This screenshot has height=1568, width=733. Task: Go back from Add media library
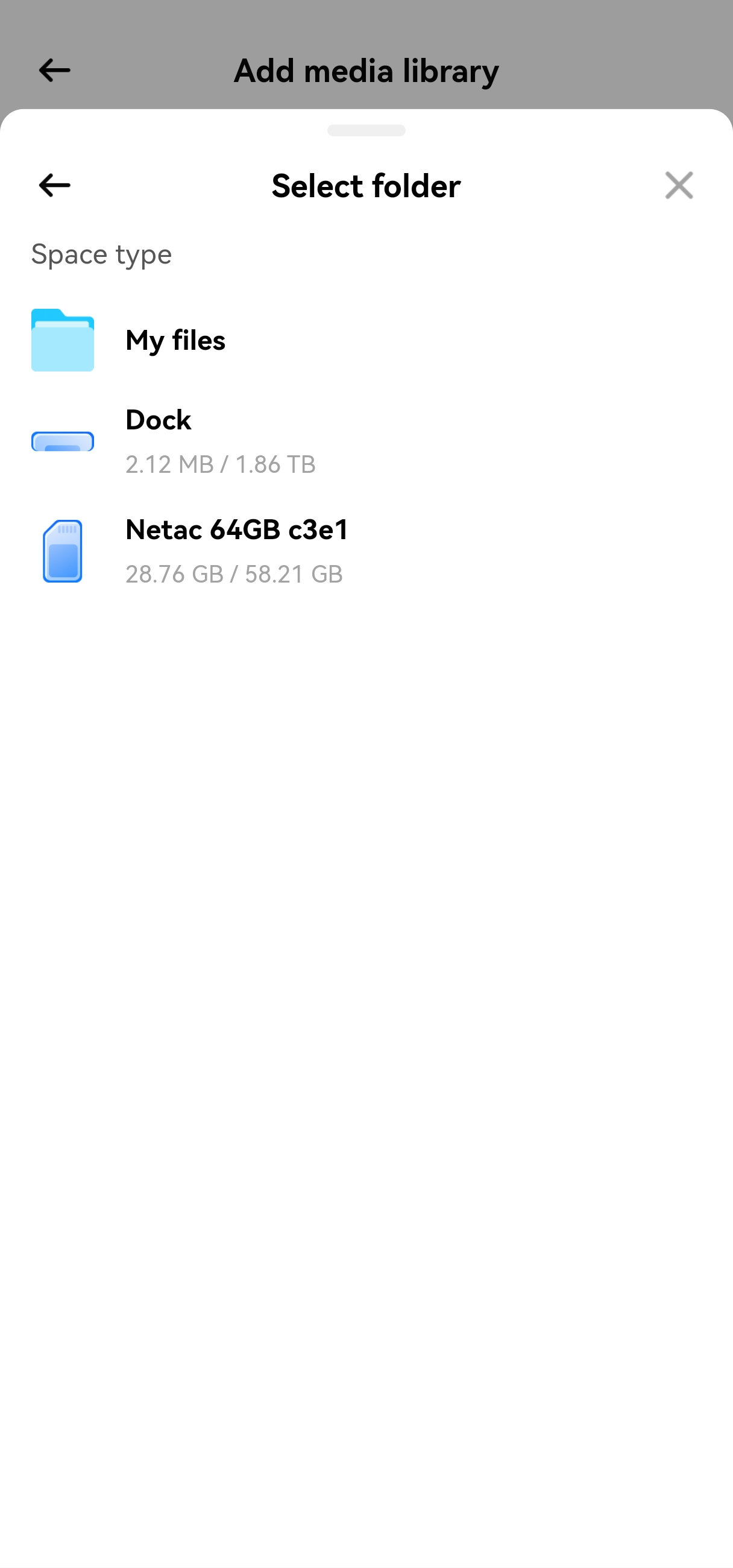click(54, 71)
